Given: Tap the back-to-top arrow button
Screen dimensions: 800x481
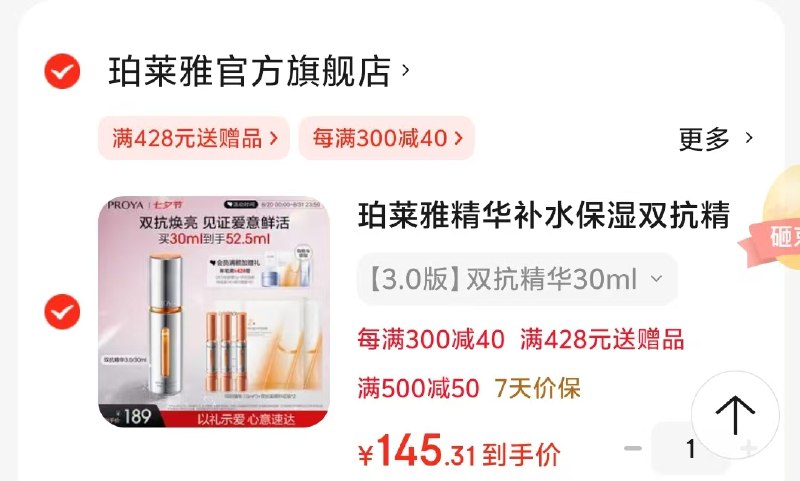Looking at the screenshot, I should pos(735,414).
